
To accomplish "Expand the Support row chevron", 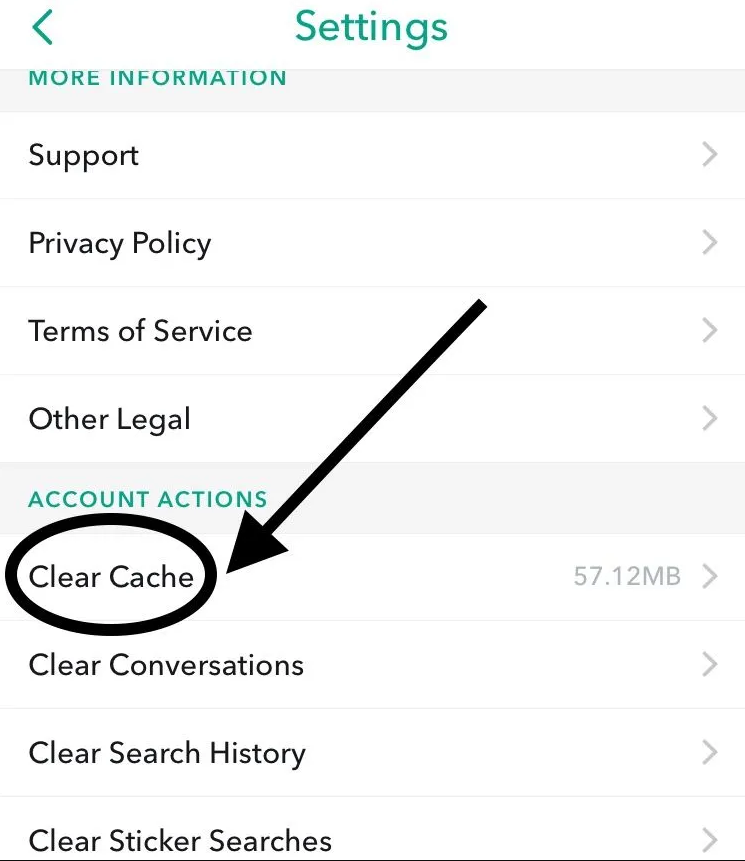I will [710, 155].
